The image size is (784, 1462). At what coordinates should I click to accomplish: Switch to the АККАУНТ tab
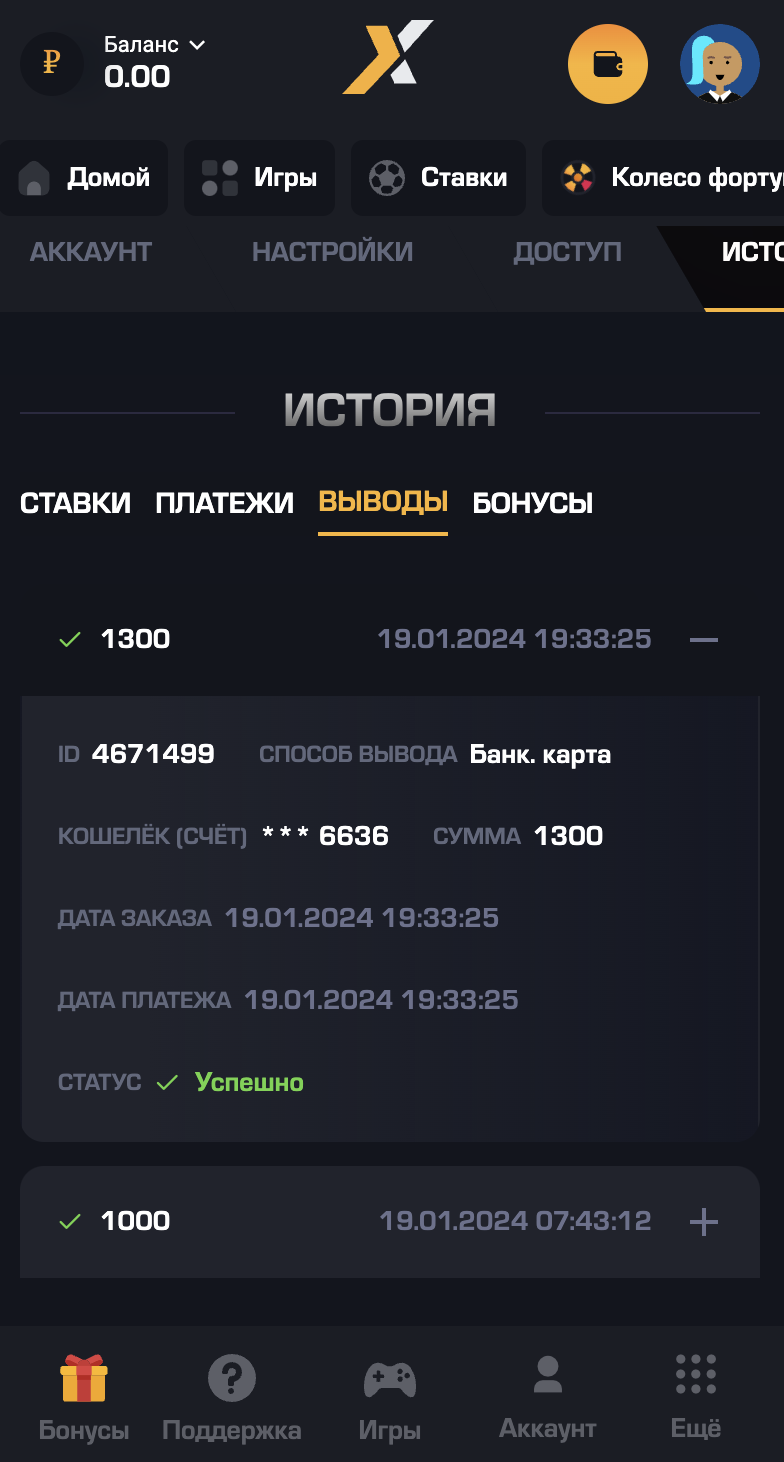coord(91,252)
